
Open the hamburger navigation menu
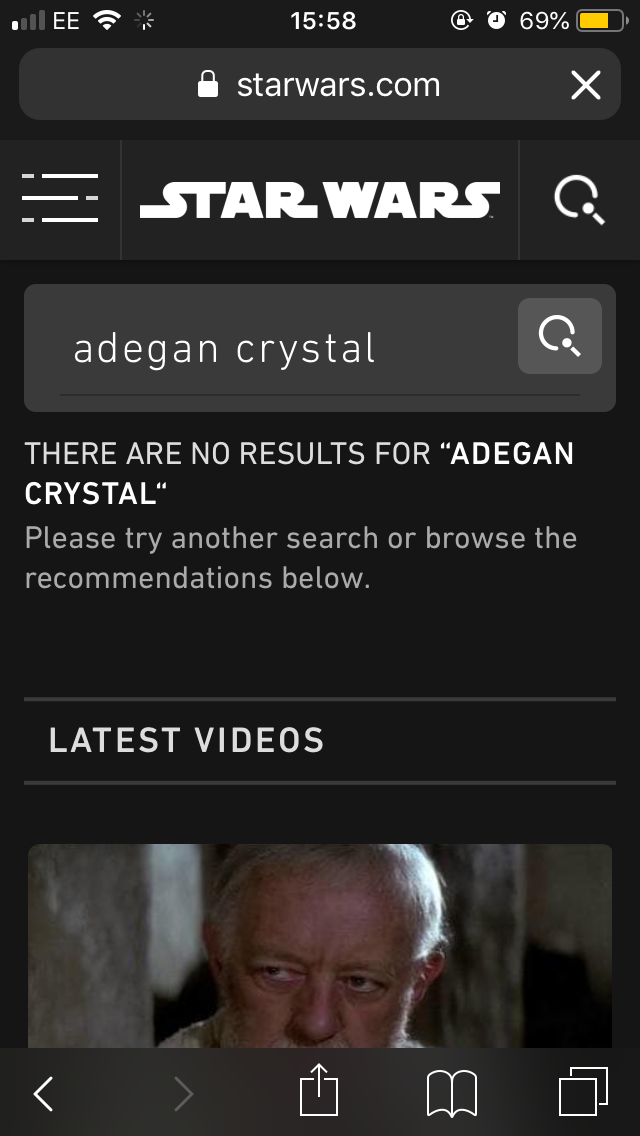pos(60,198)
